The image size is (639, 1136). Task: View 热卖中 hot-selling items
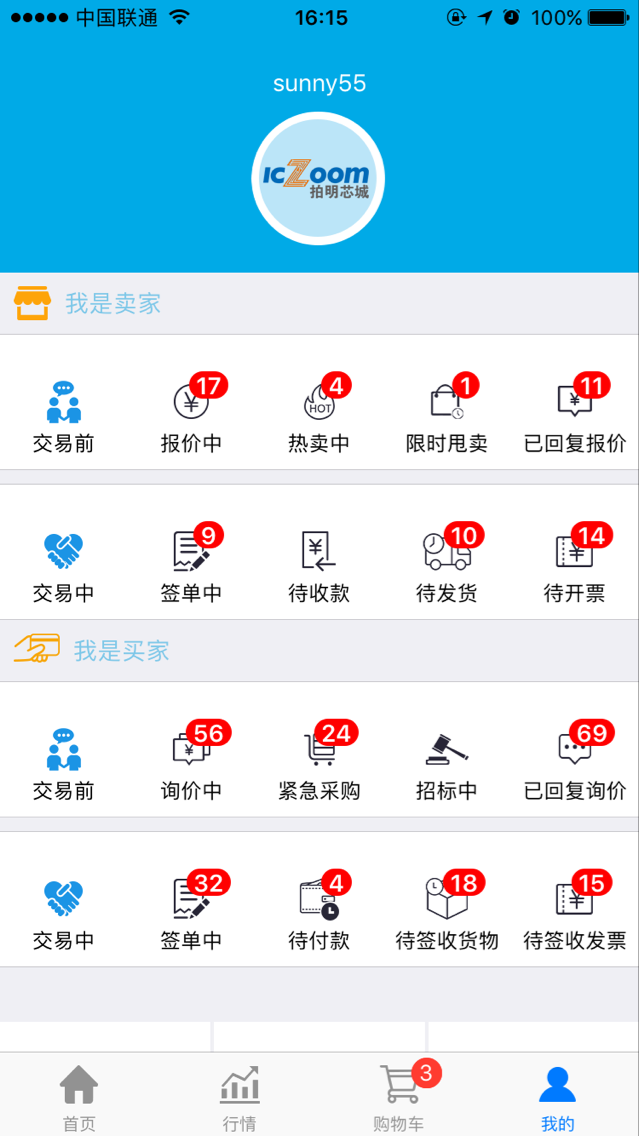click(x=319, y=415)
